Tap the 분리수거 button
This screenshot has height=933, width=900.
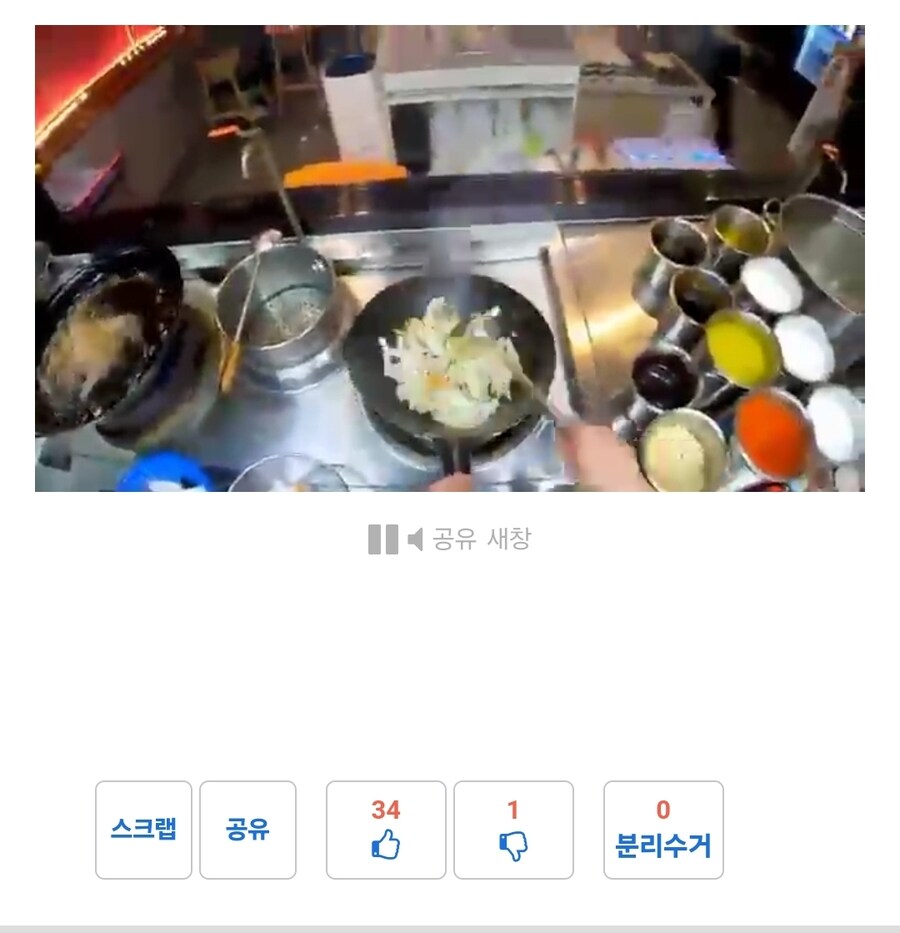663,830
